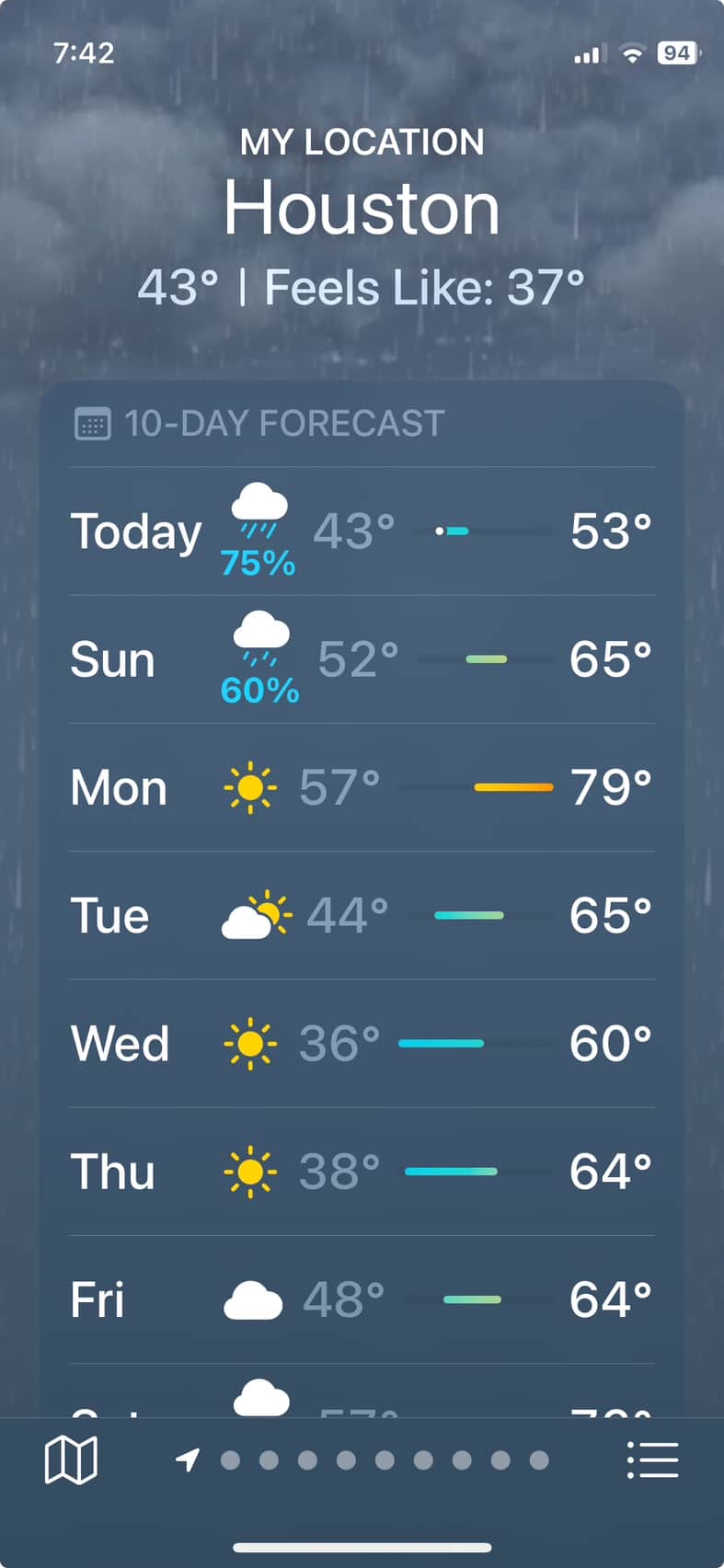The height and width of the screenshot is (1568, 724).
Task: Open Sunday's forecast row
Action: [x=362, y=659]
